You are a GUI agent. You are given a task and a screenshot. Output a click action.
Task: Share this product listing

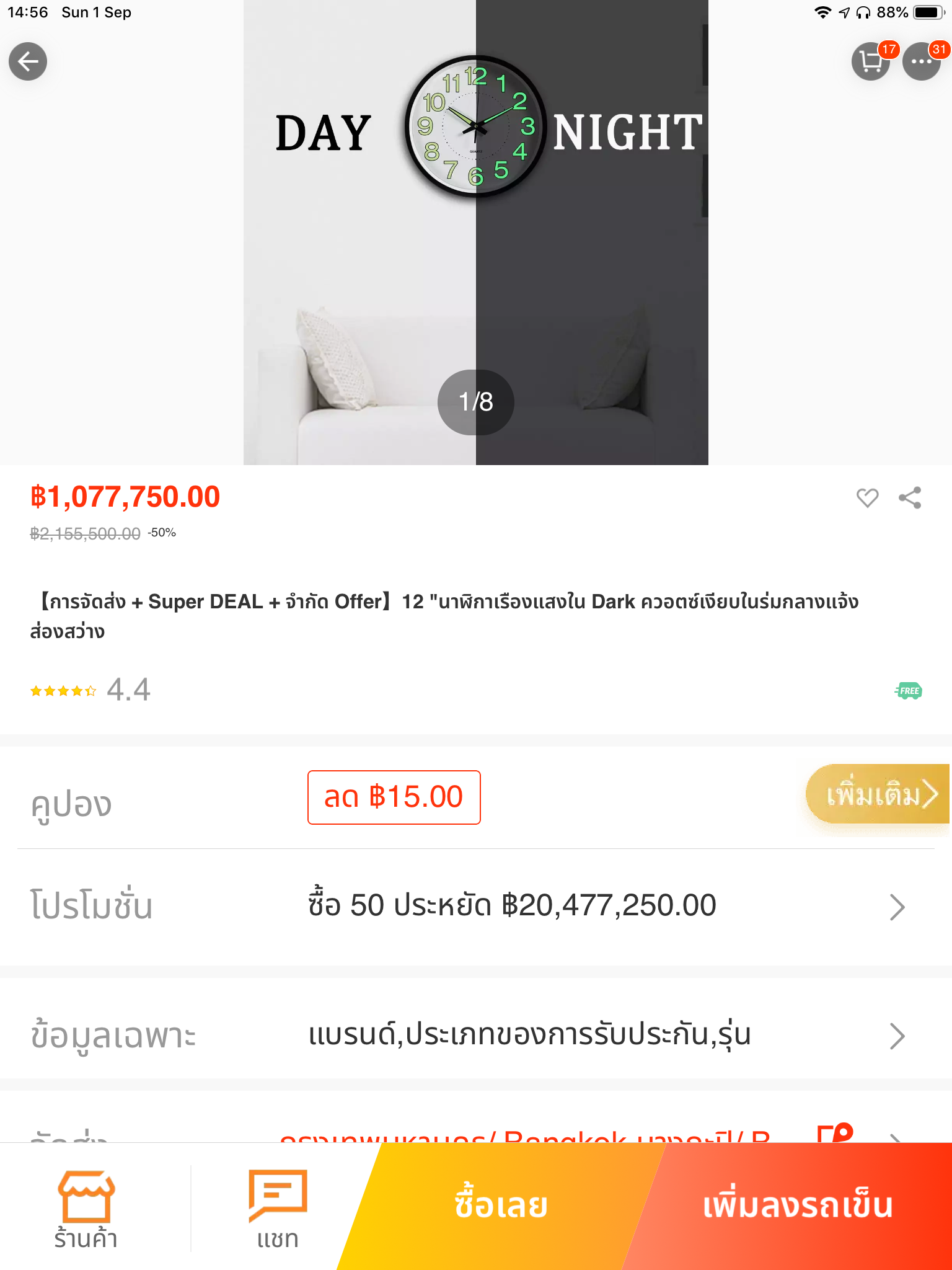point(910,497)
